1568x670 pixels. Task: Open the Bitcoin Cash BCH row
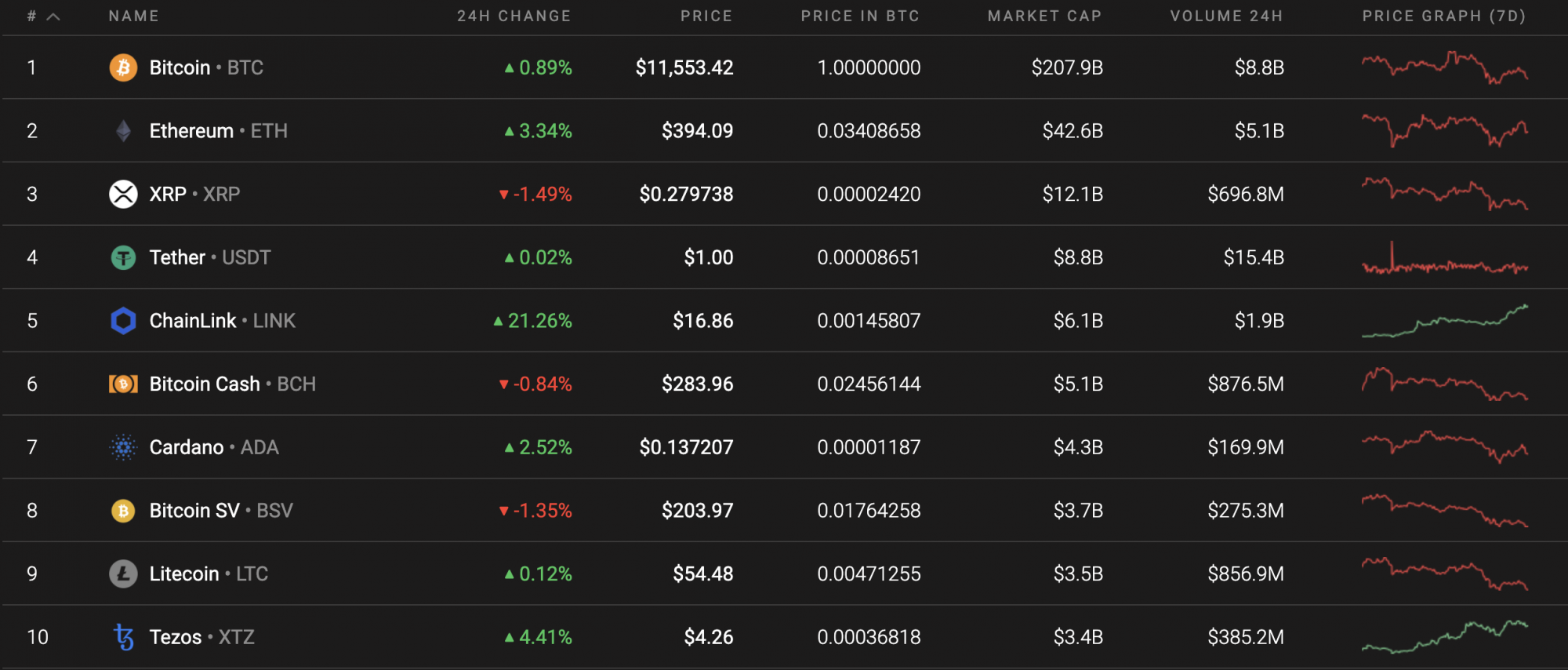[x=232, y=384]
